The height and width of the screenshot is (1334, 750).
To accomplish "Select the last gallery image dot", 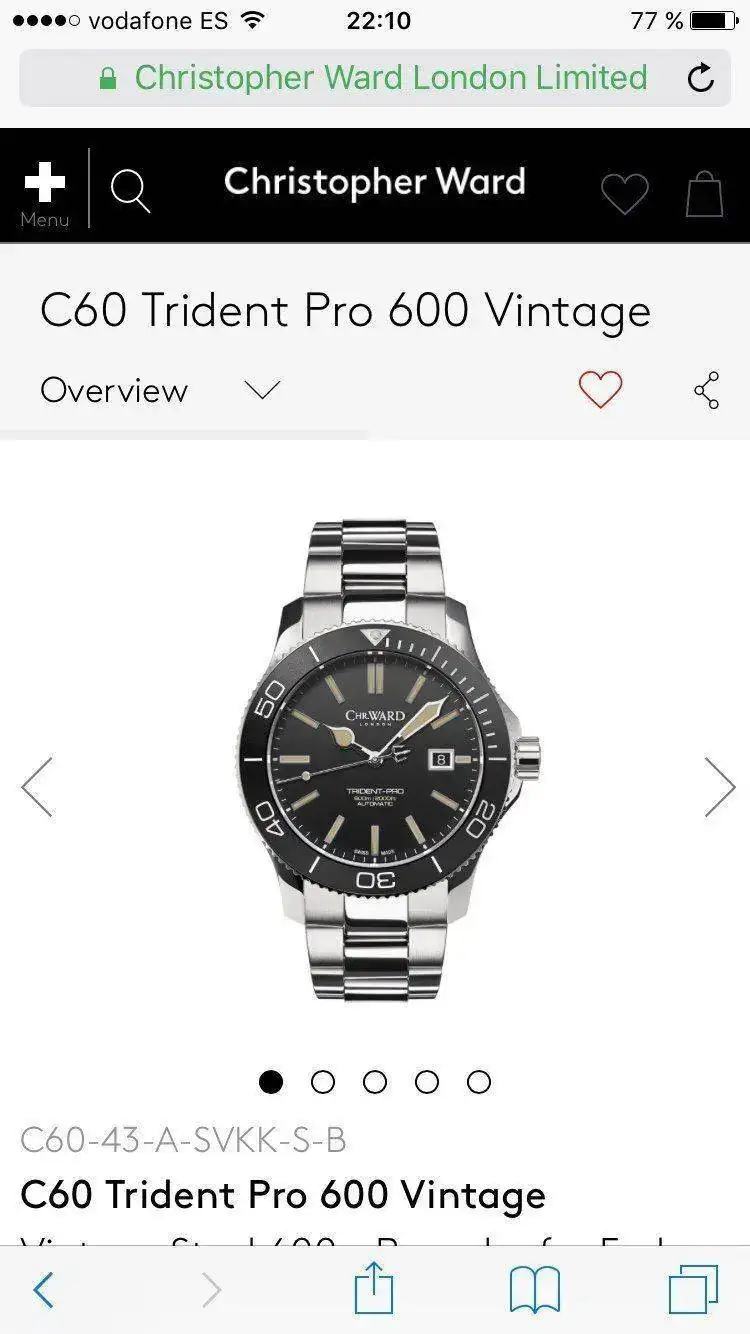I will [x=479, y=1082].
